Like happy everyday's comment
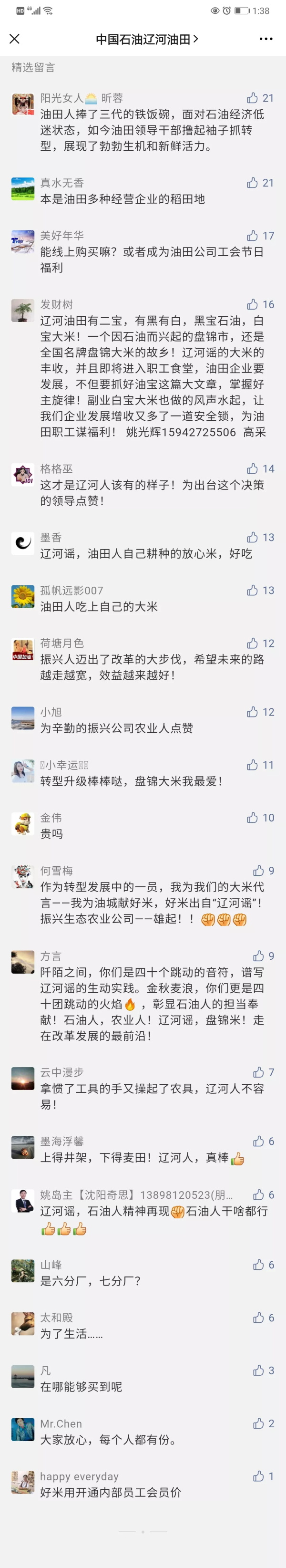The image size is (286, 1568). (259, 1477)
